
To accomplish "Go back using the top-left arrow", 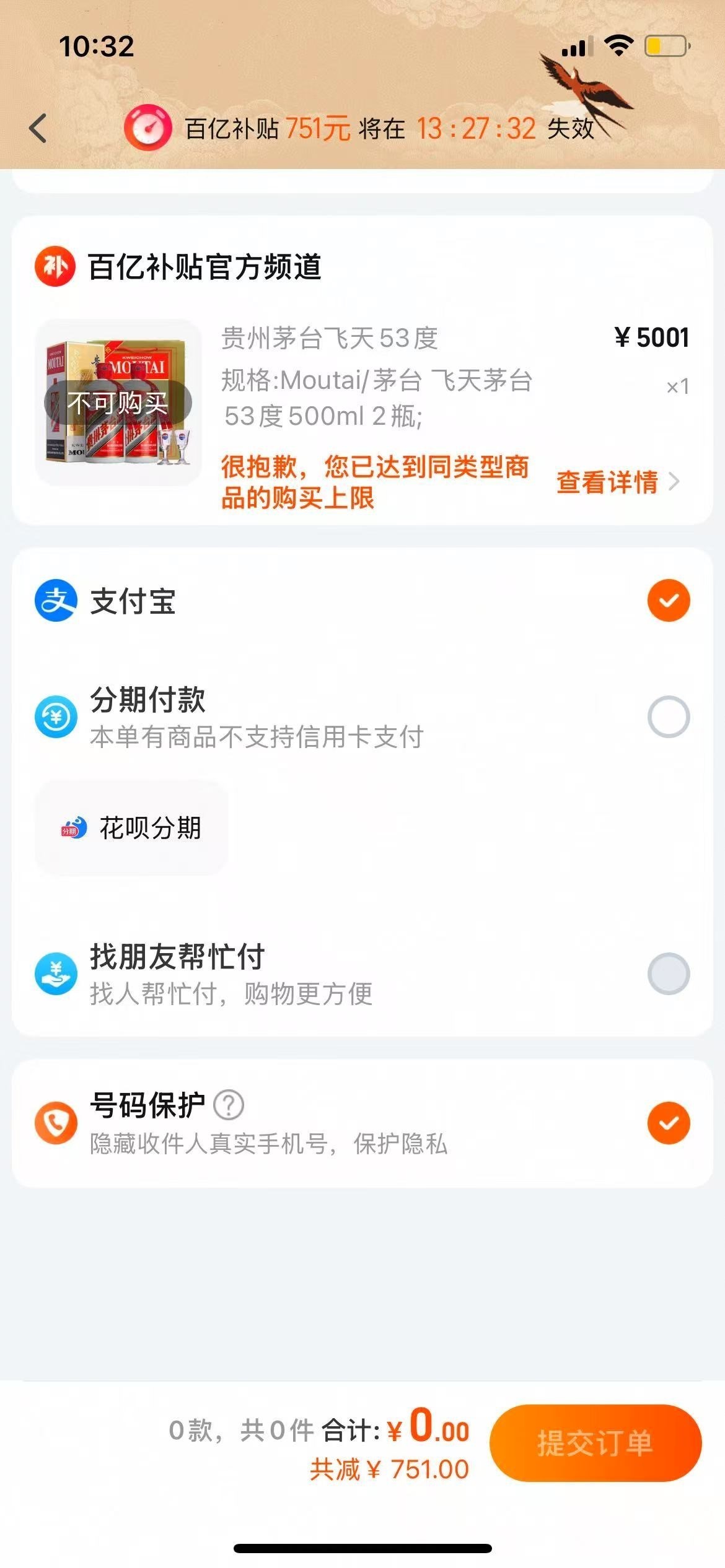I will 38,128.
